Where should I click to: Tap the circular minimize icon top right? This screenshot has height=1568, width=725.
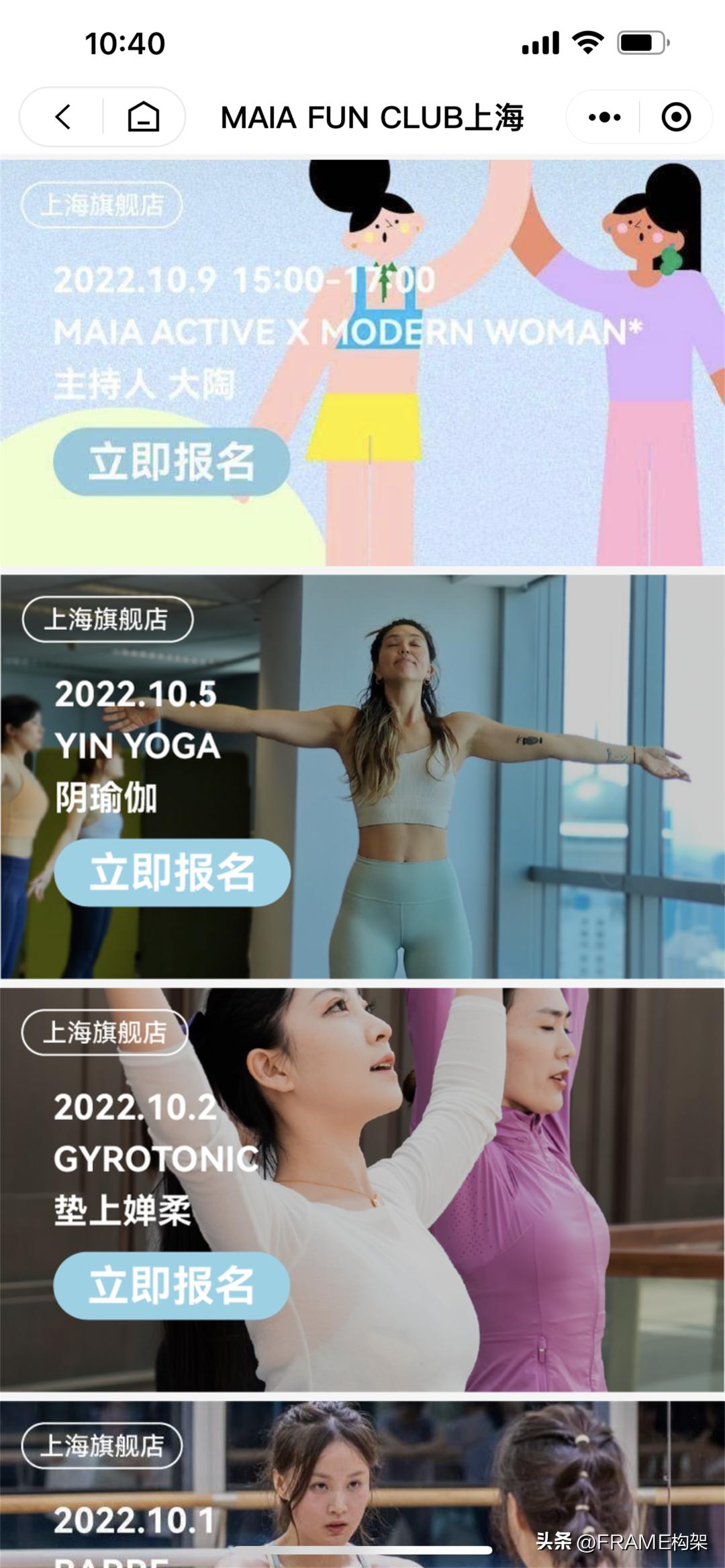coord(677,116)
